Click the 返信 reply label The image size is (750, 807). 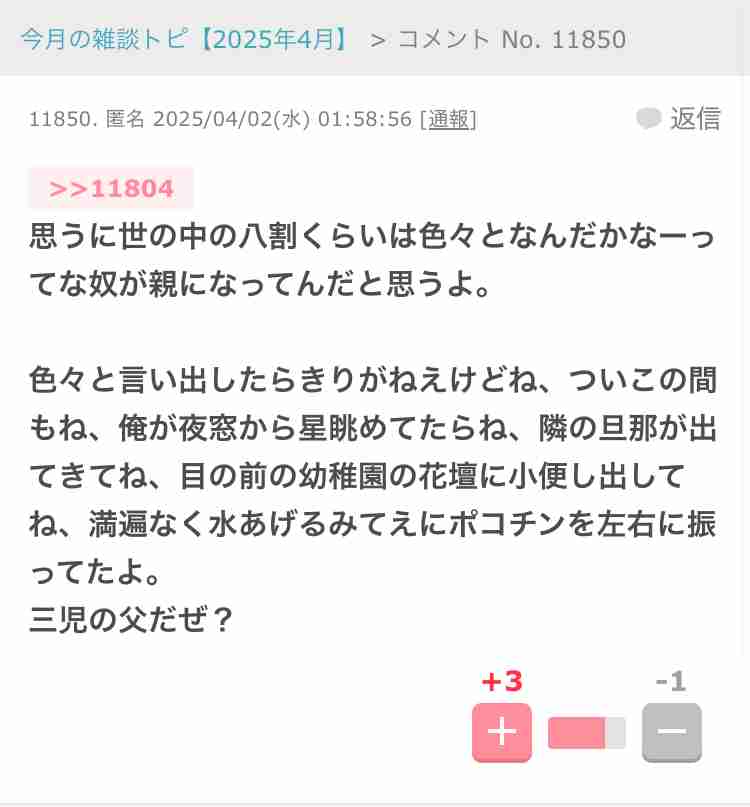[696, 118]
